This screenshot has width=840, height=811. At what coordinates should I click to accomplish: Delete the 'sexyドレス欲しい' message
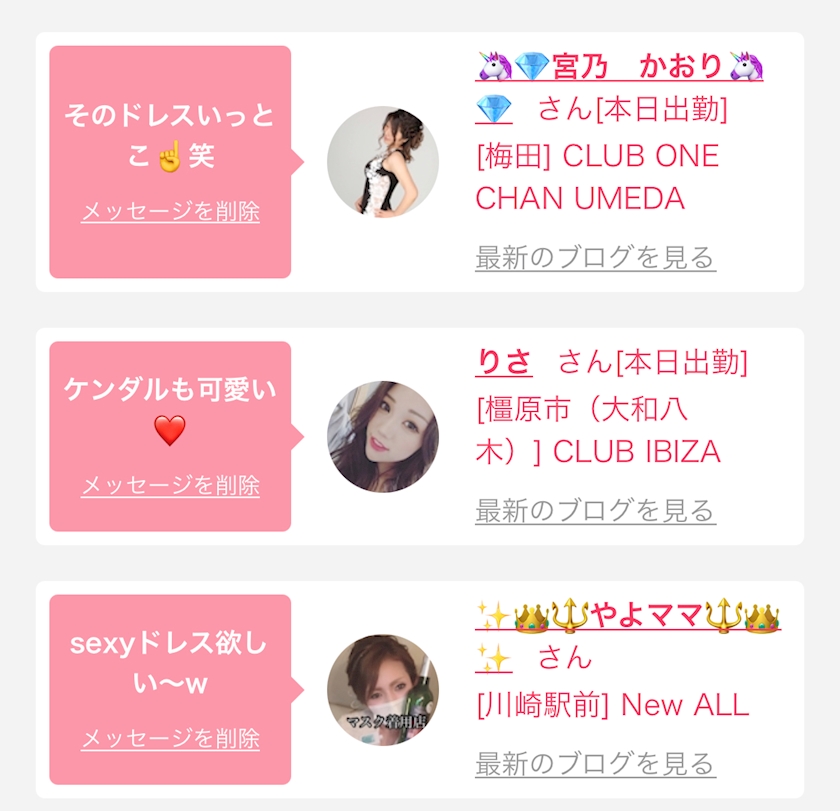(170, 739)
